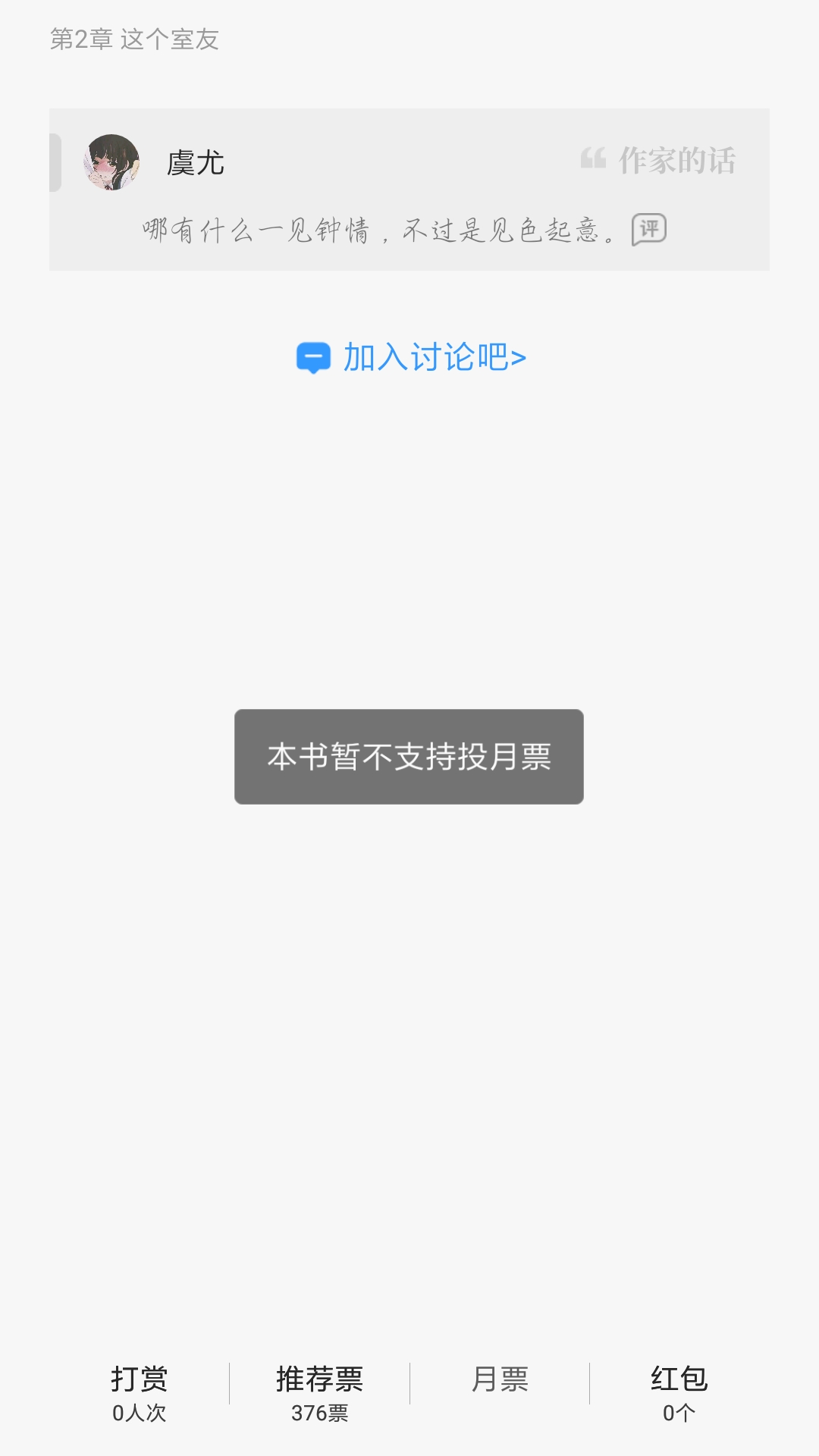Send a 红包 red packet
The width and height of the screenshot is (819, 1456).
679,1392
